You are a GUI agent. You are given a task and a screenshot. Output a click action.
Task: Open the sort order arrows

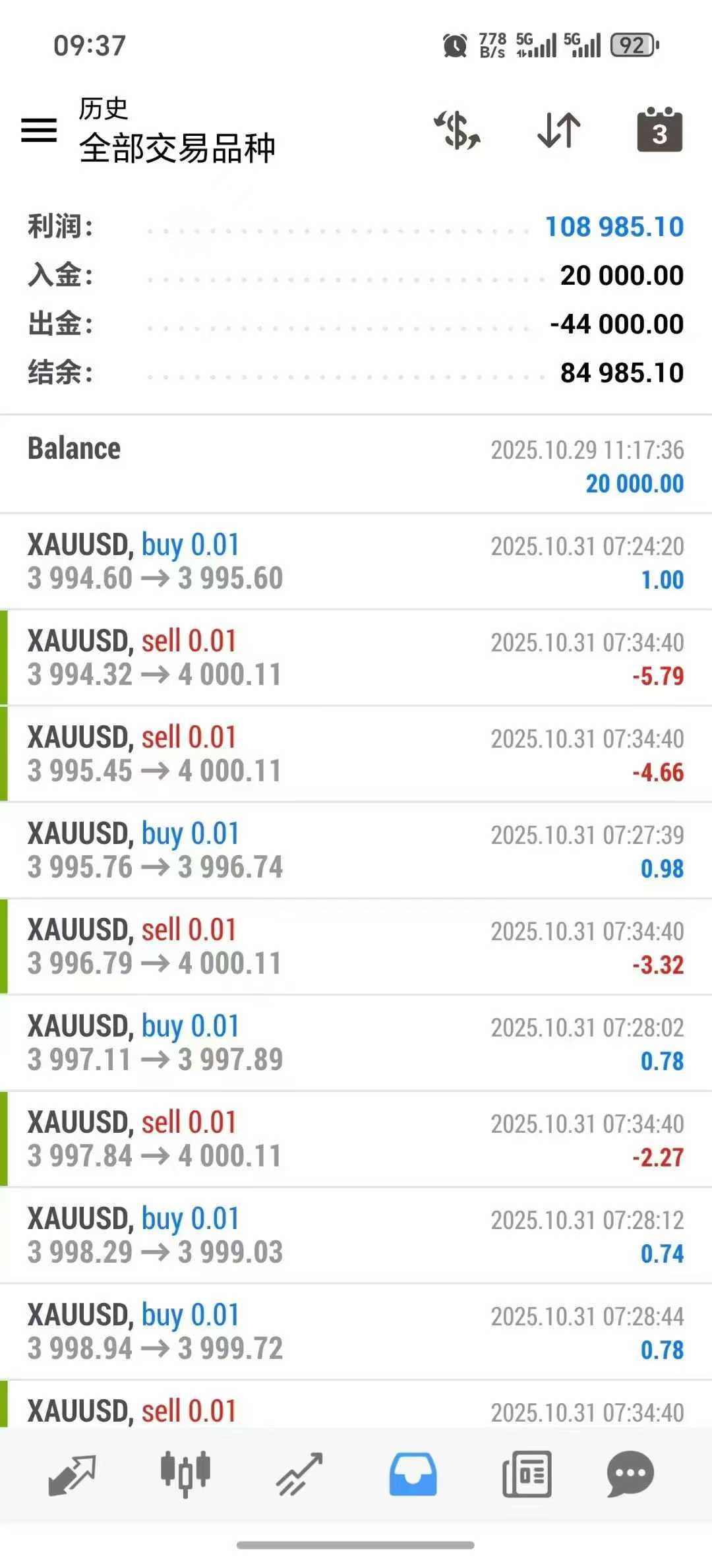[559, 130]
